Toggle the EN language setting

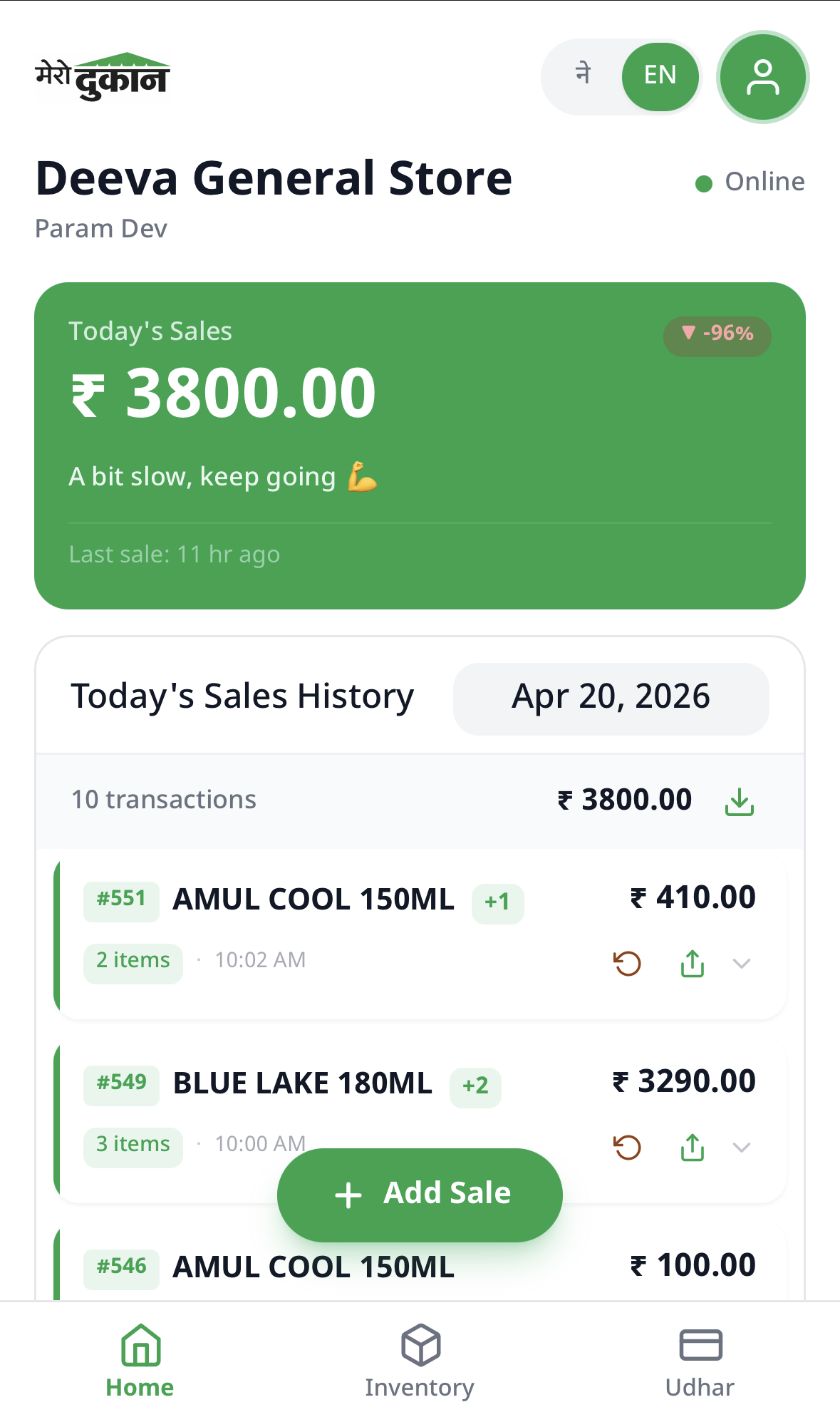click(x=660, y=76)
